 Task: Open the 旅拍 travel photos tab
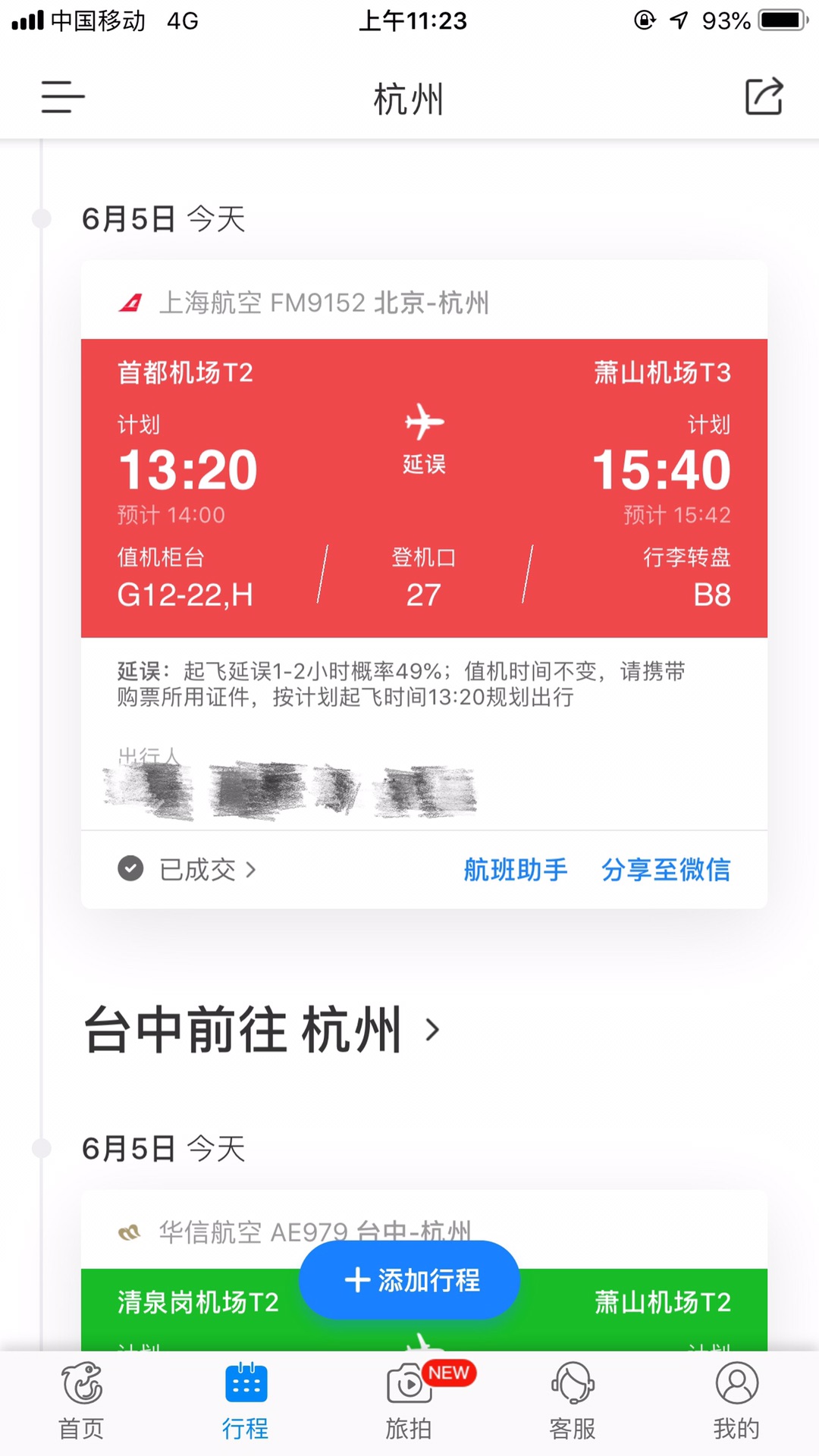click(x=409, y=1401)
